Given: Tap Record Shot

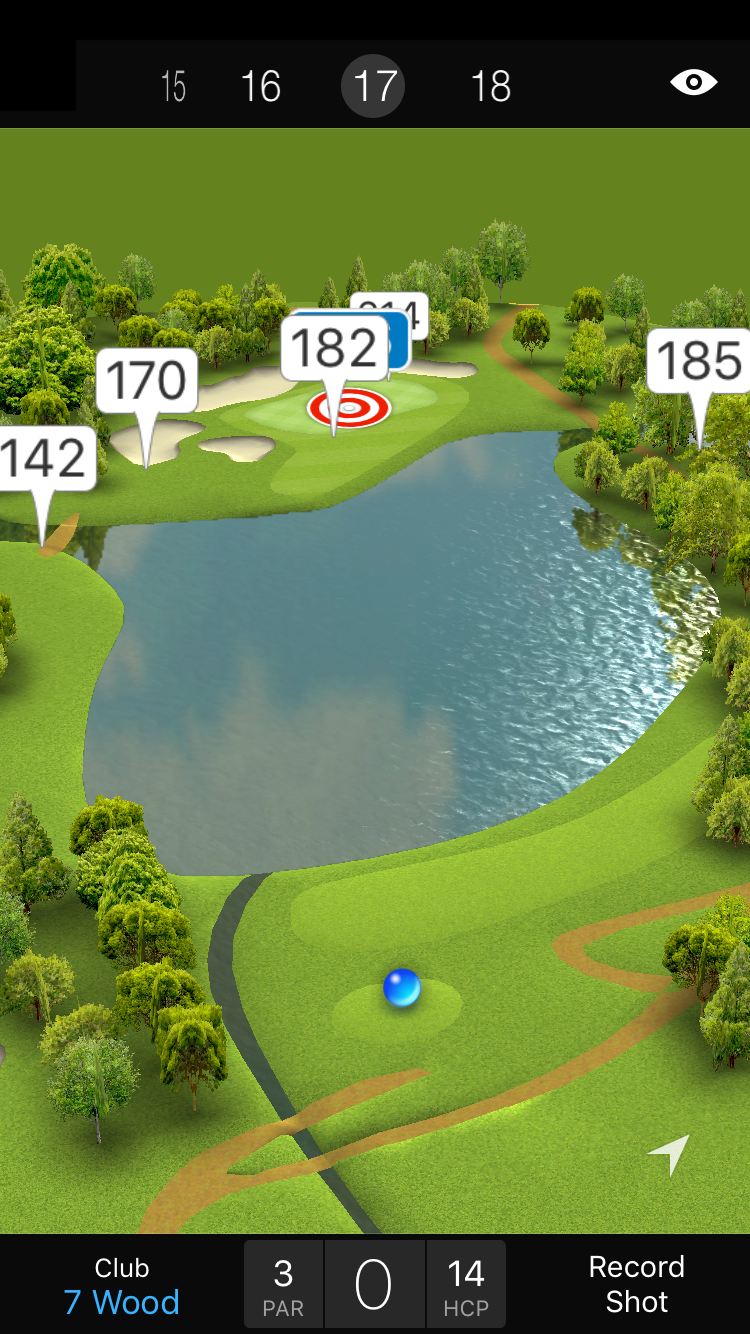Looking at the screenshot, I should 636,1284.
